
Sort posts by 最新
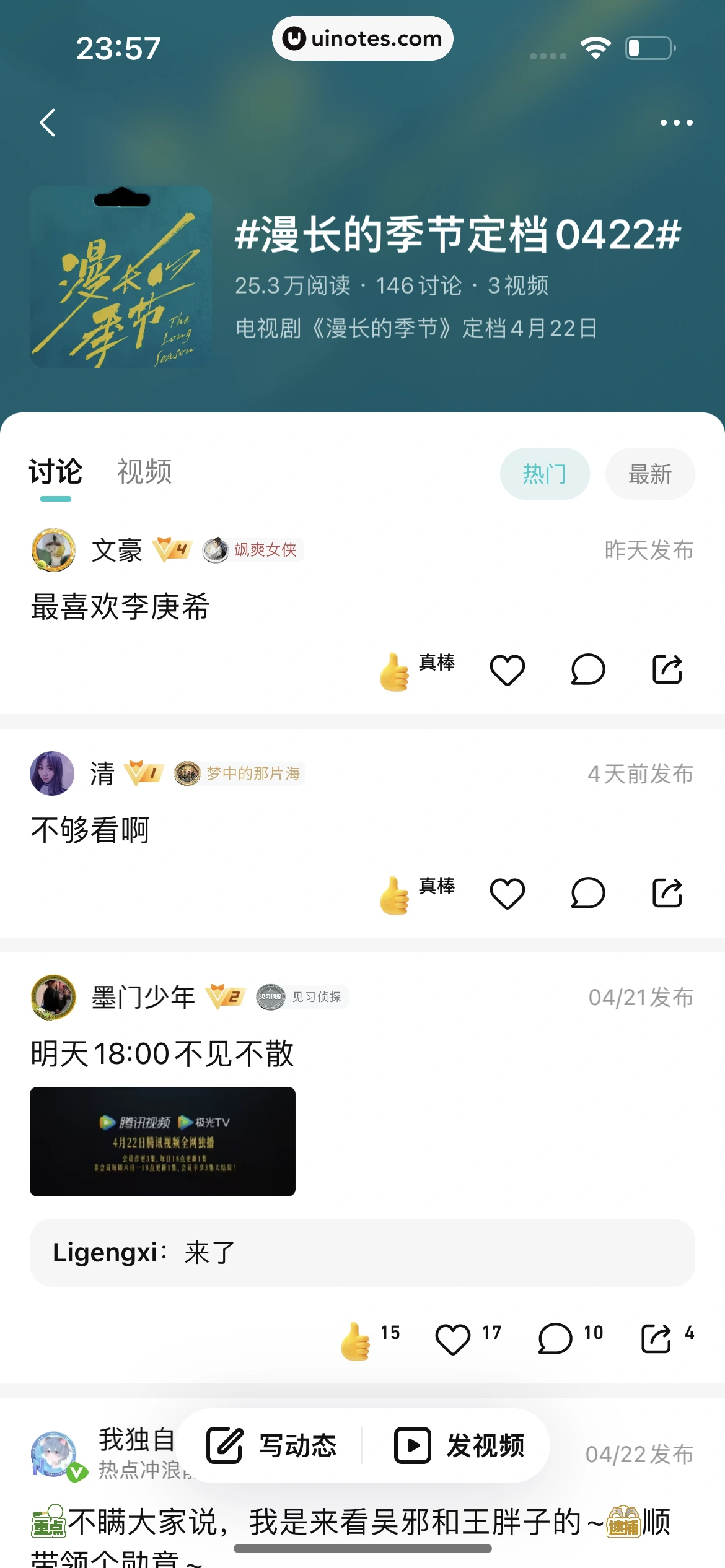649,474
